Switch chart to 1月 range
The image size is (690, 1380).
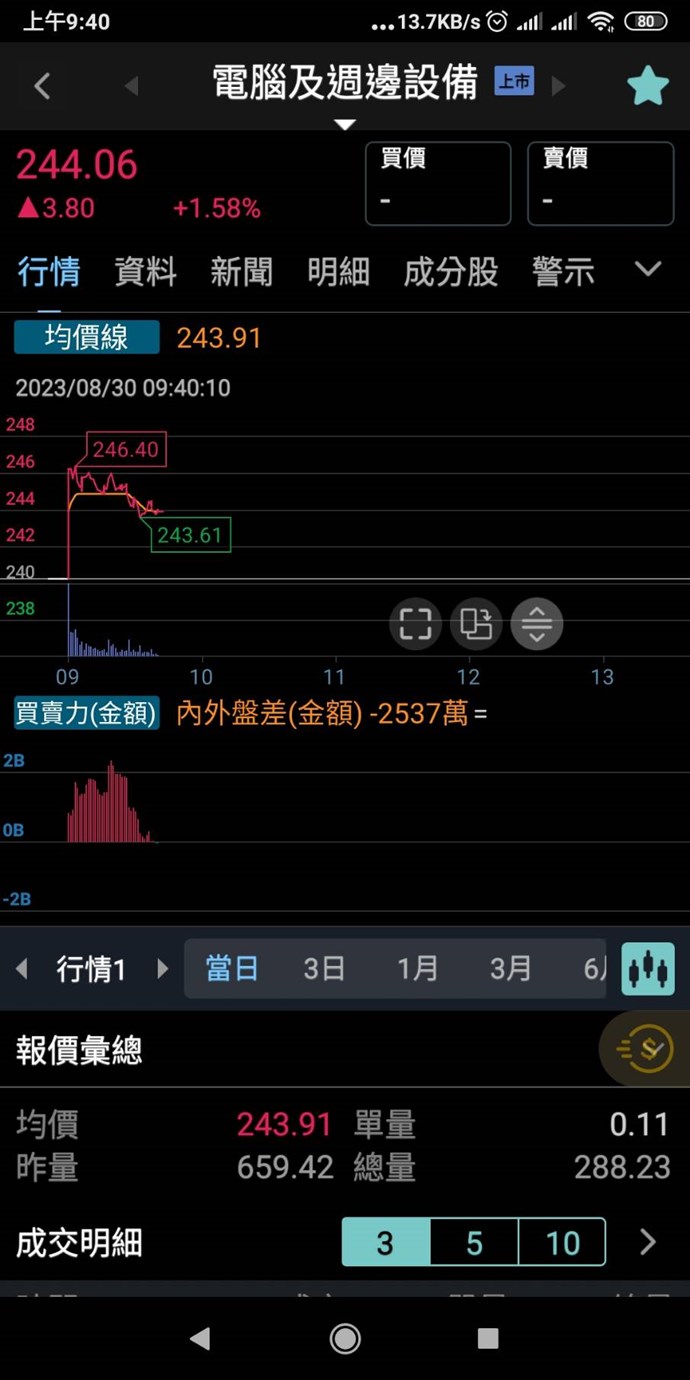417,968
